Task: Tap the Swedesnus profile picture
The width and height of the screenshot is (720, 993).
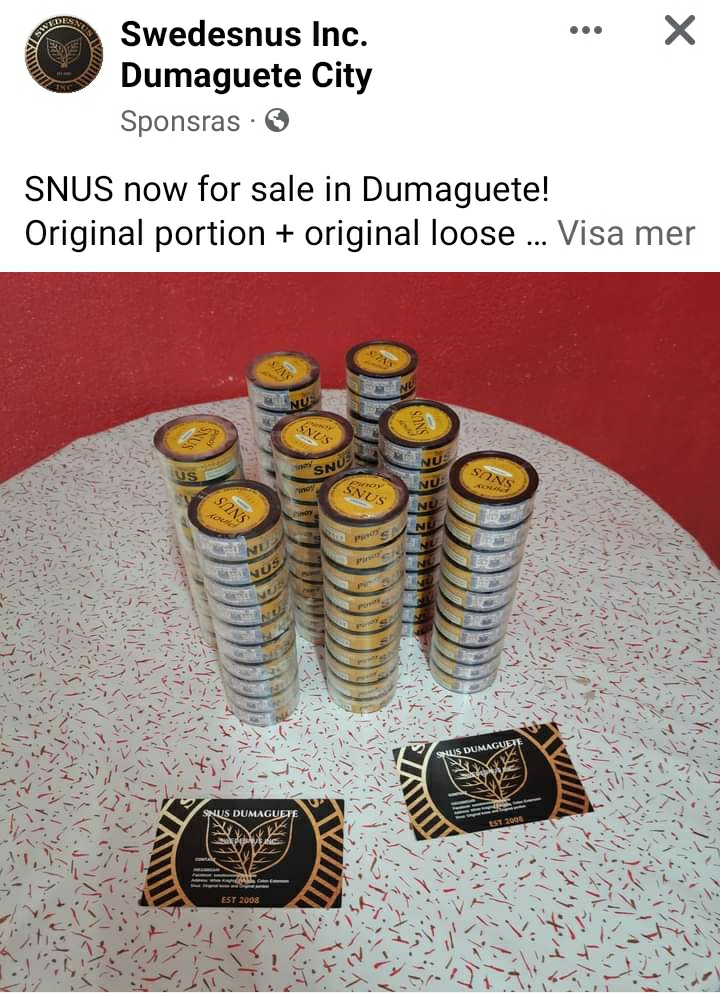Action: pyautogui.click(x=64, y=54)
